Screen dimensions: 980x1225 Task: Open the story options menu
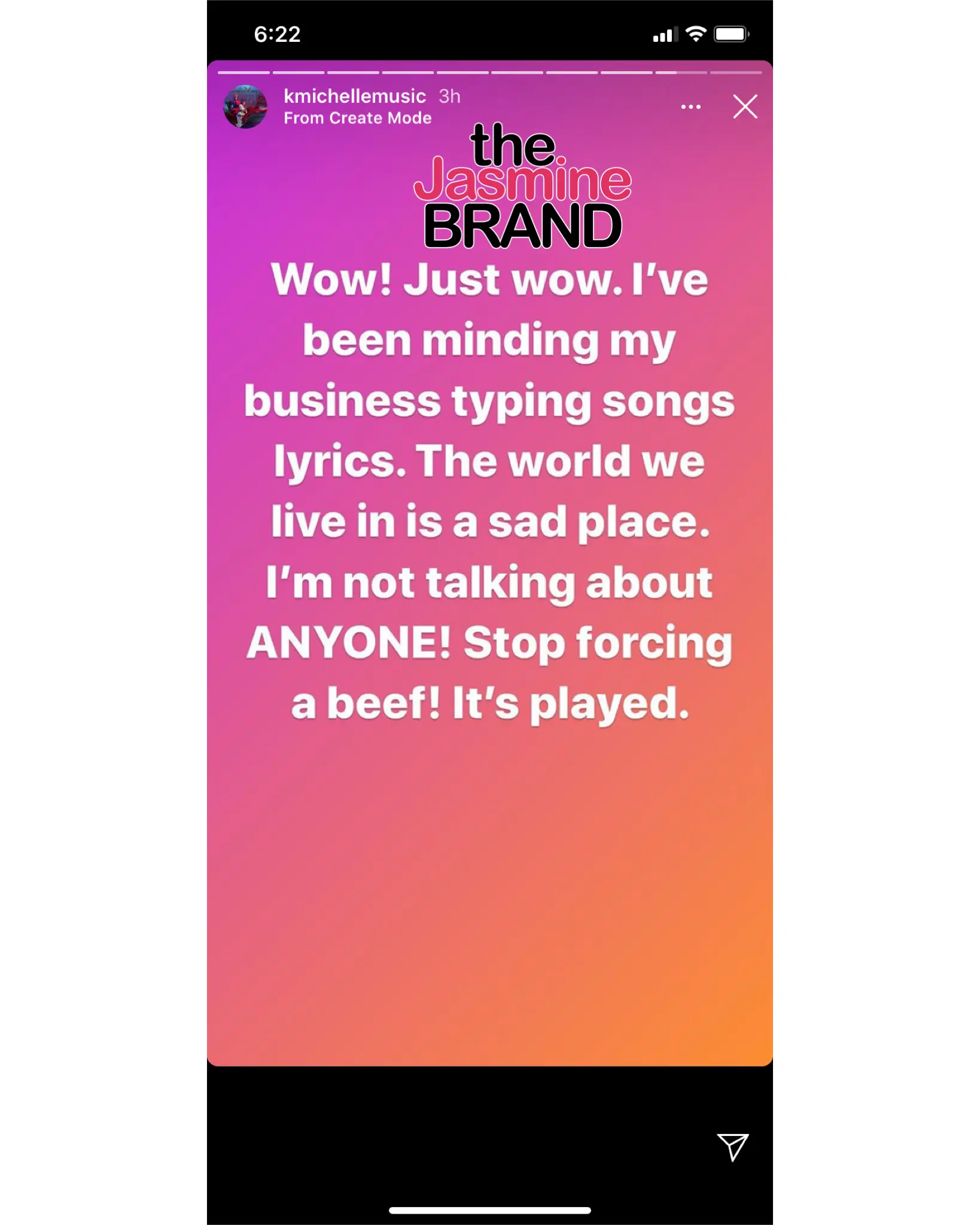pos(690,107)
